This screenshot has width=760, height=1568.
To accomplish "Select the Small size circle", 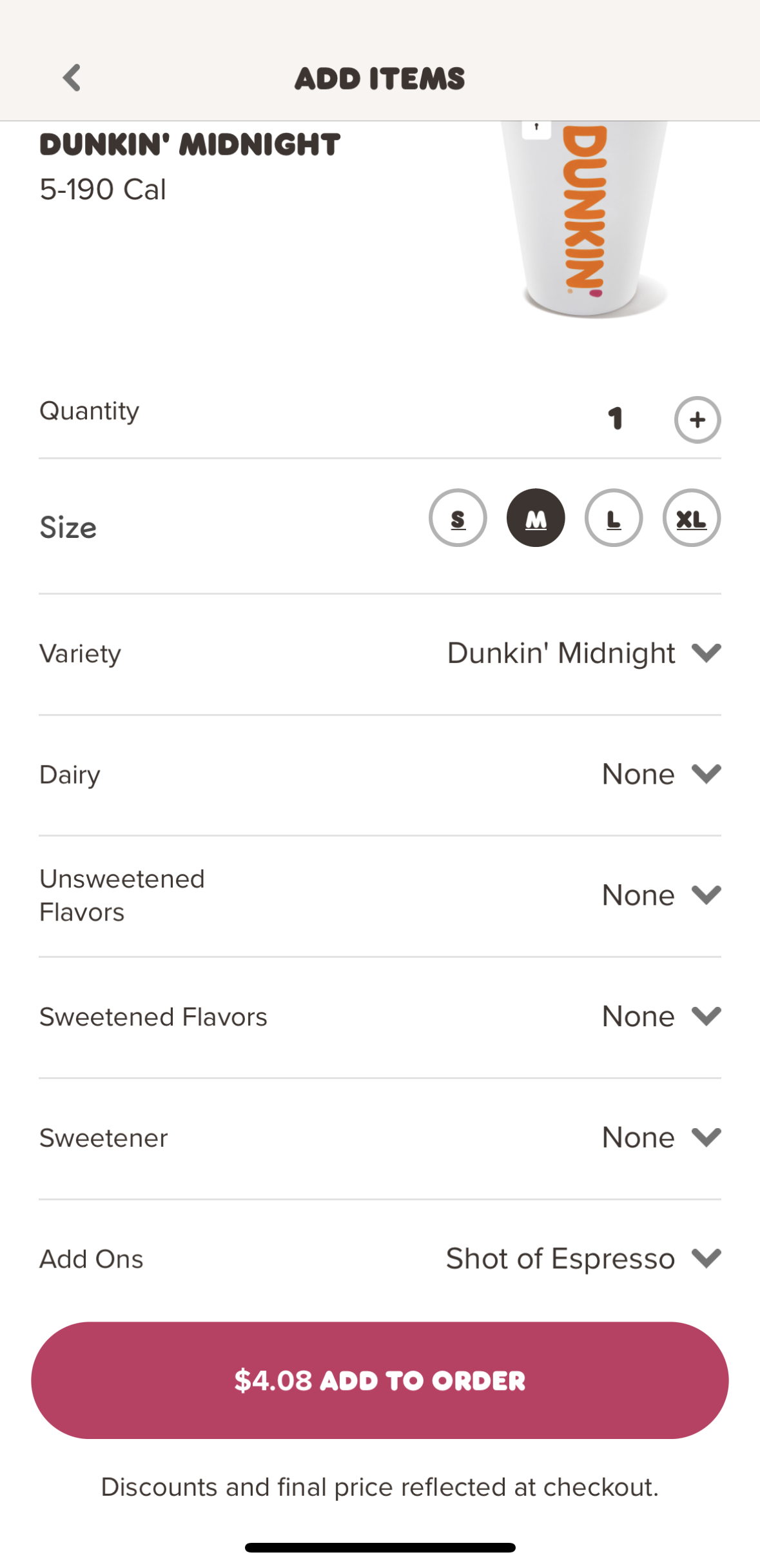I will coord(458,518).
